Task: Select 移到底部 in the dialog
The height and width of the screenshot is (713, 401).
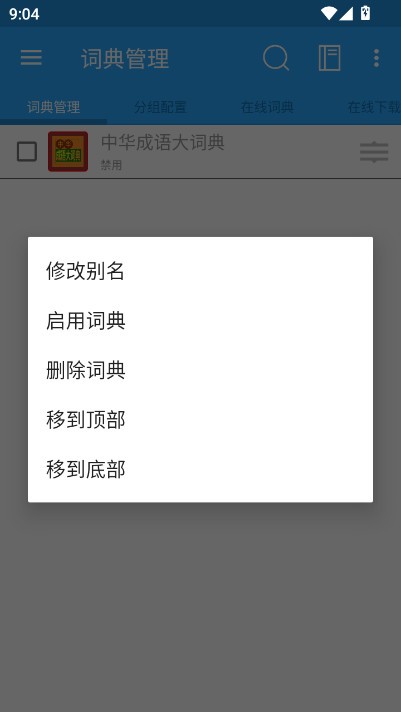Action: coord(200,469)
